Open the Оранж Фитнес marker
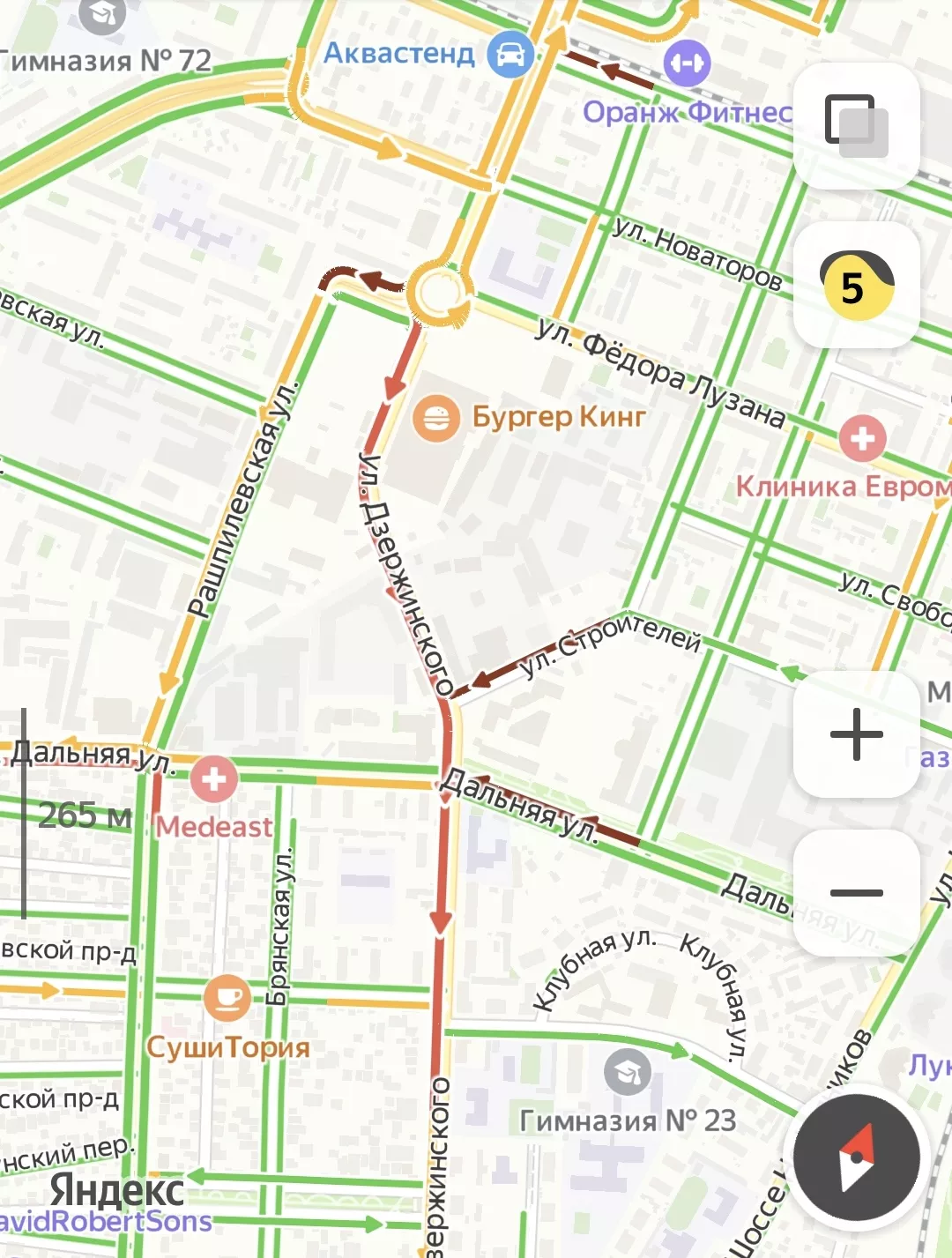Screen dimensions: 952x1258 pos(688,63)
